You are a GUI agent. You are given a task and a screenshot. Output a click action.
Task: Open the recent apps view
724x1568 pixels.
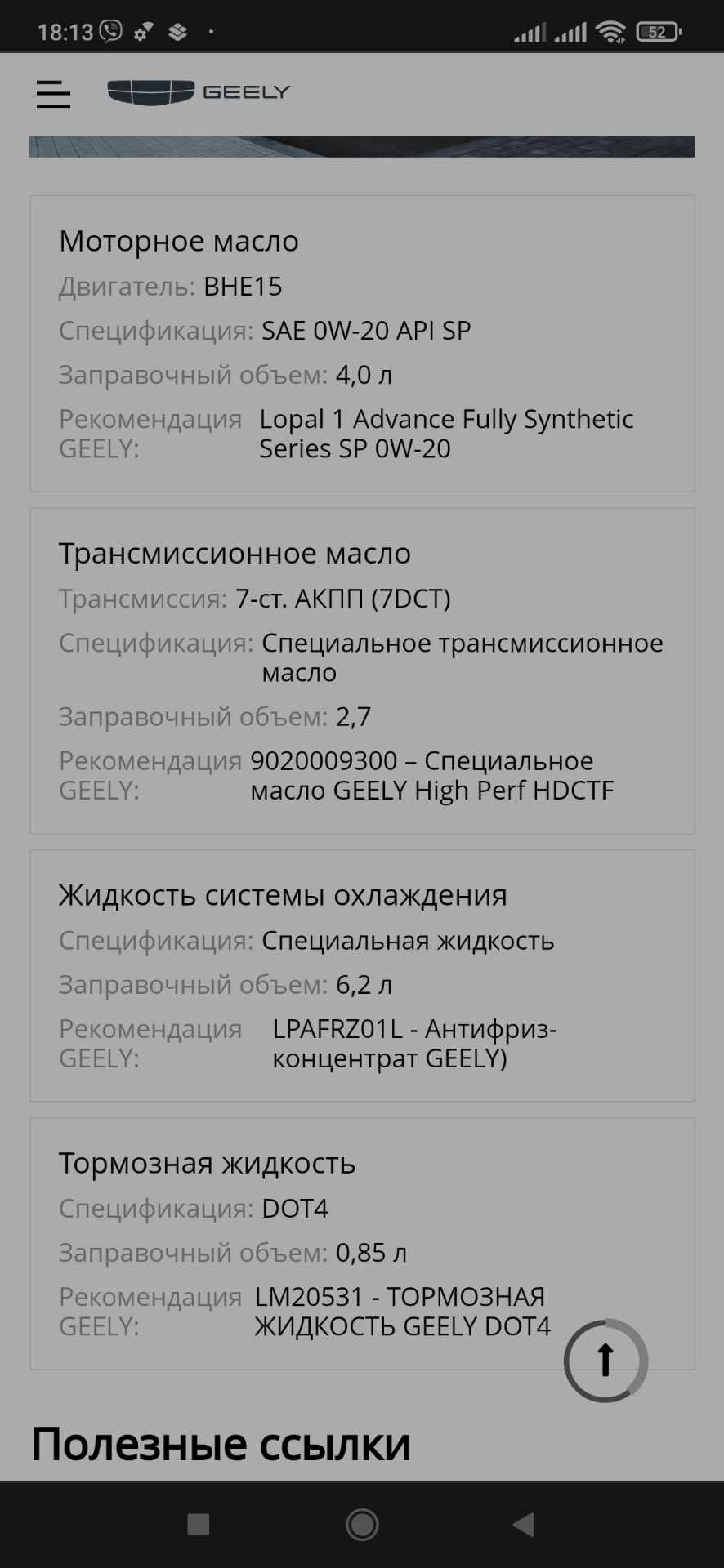point(199,1525)
